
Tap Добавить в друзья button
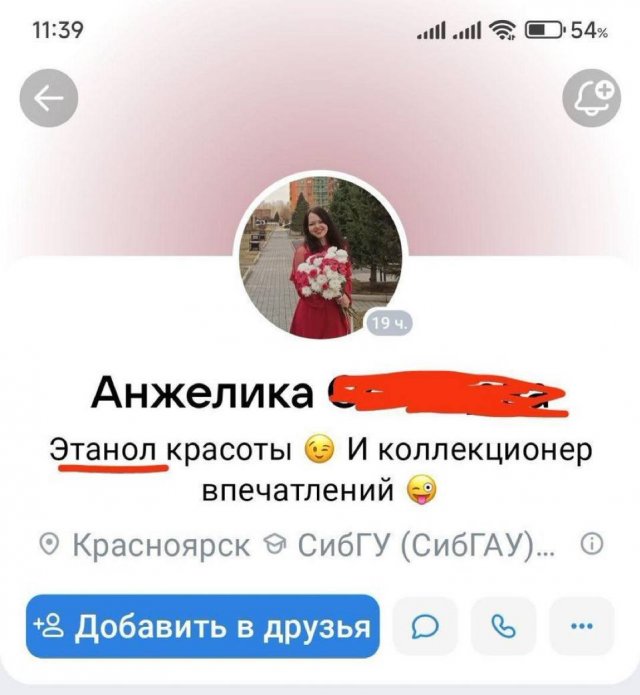coord(203,627)
